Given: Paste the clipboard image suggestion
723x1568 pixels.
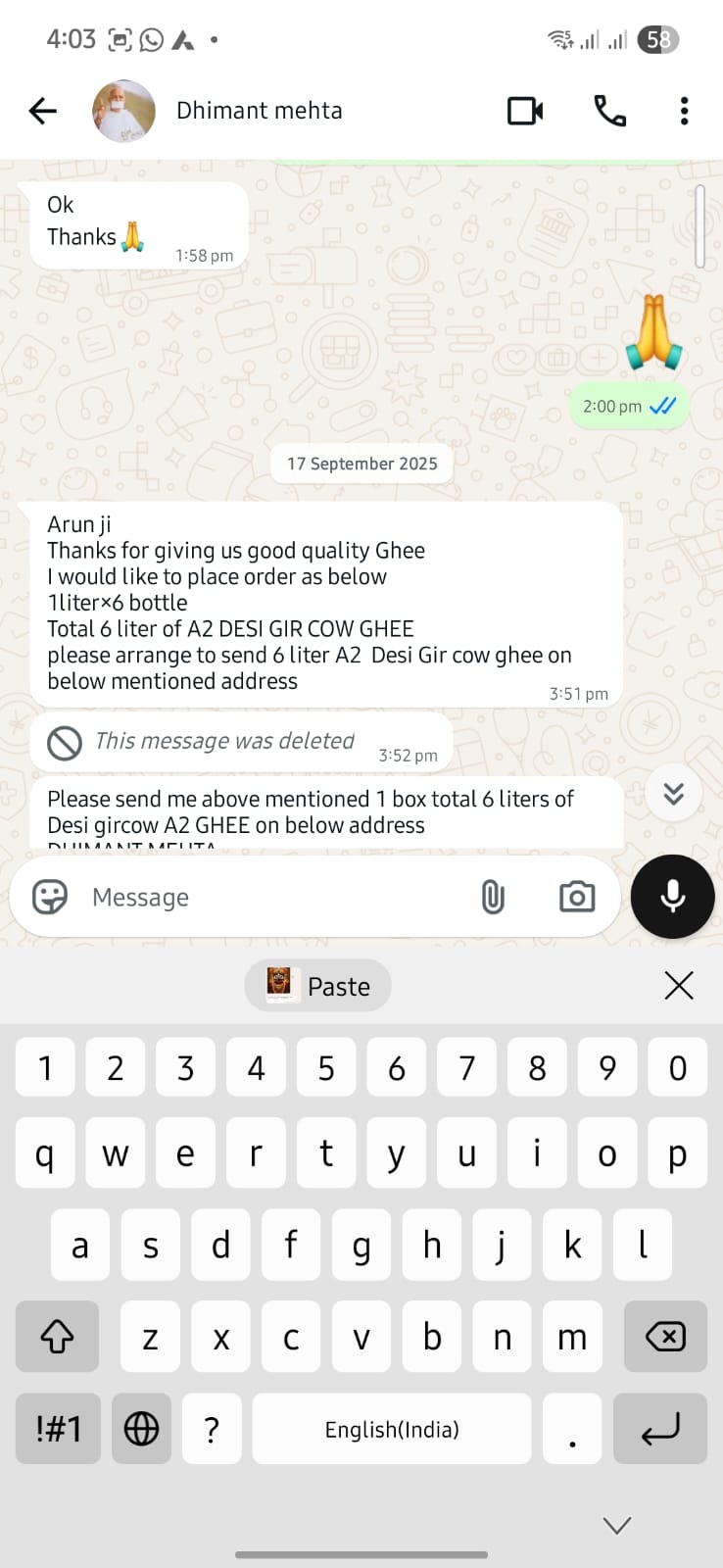Looking at the screenshot, I should pyautogui.click(x=317, y=986).
